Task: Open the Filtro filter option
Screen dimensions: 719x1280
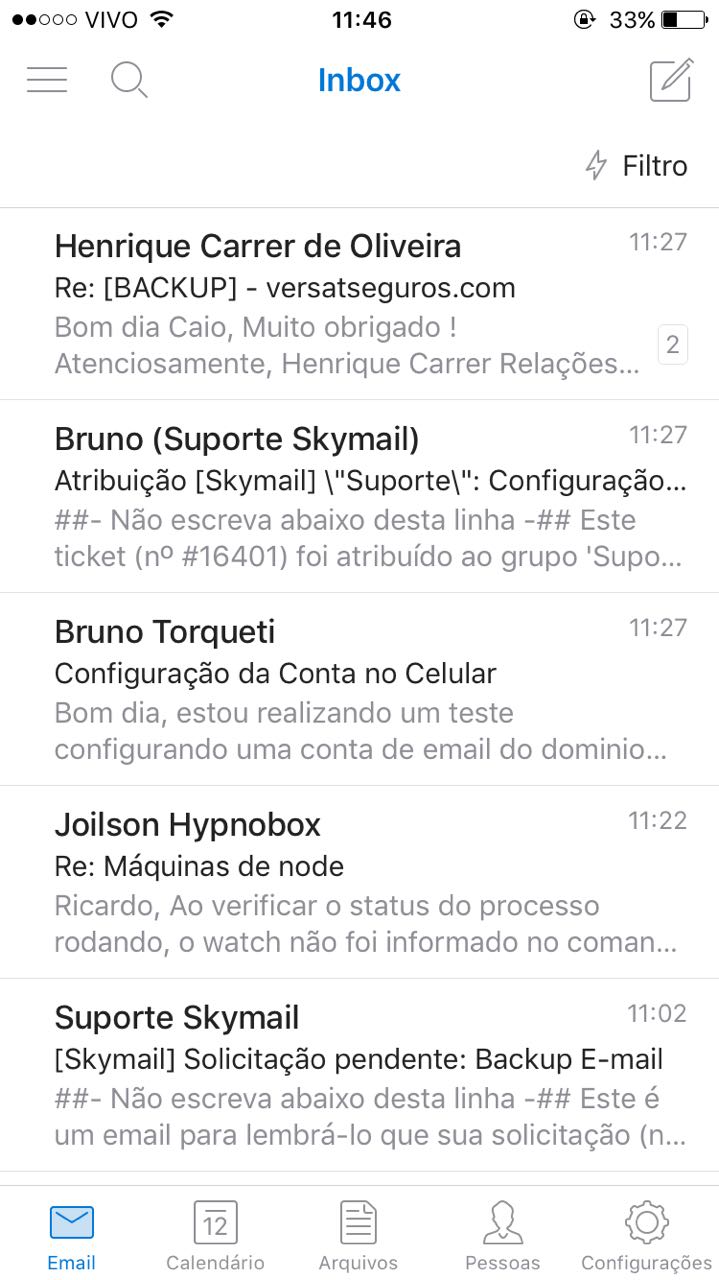Action: tap(637, 166)
